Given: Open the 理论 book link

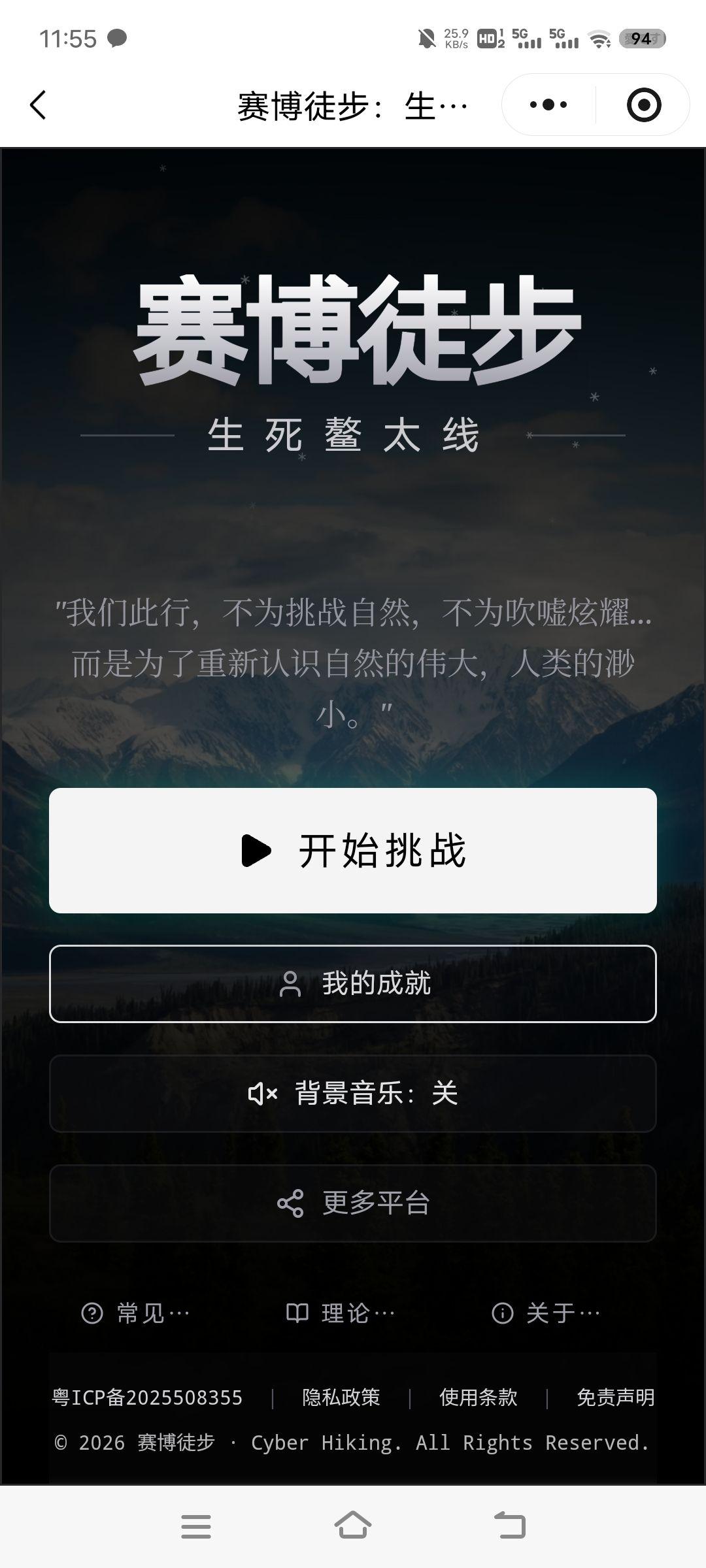Looking at the screenshot, I should click(x=341, y=1313).
